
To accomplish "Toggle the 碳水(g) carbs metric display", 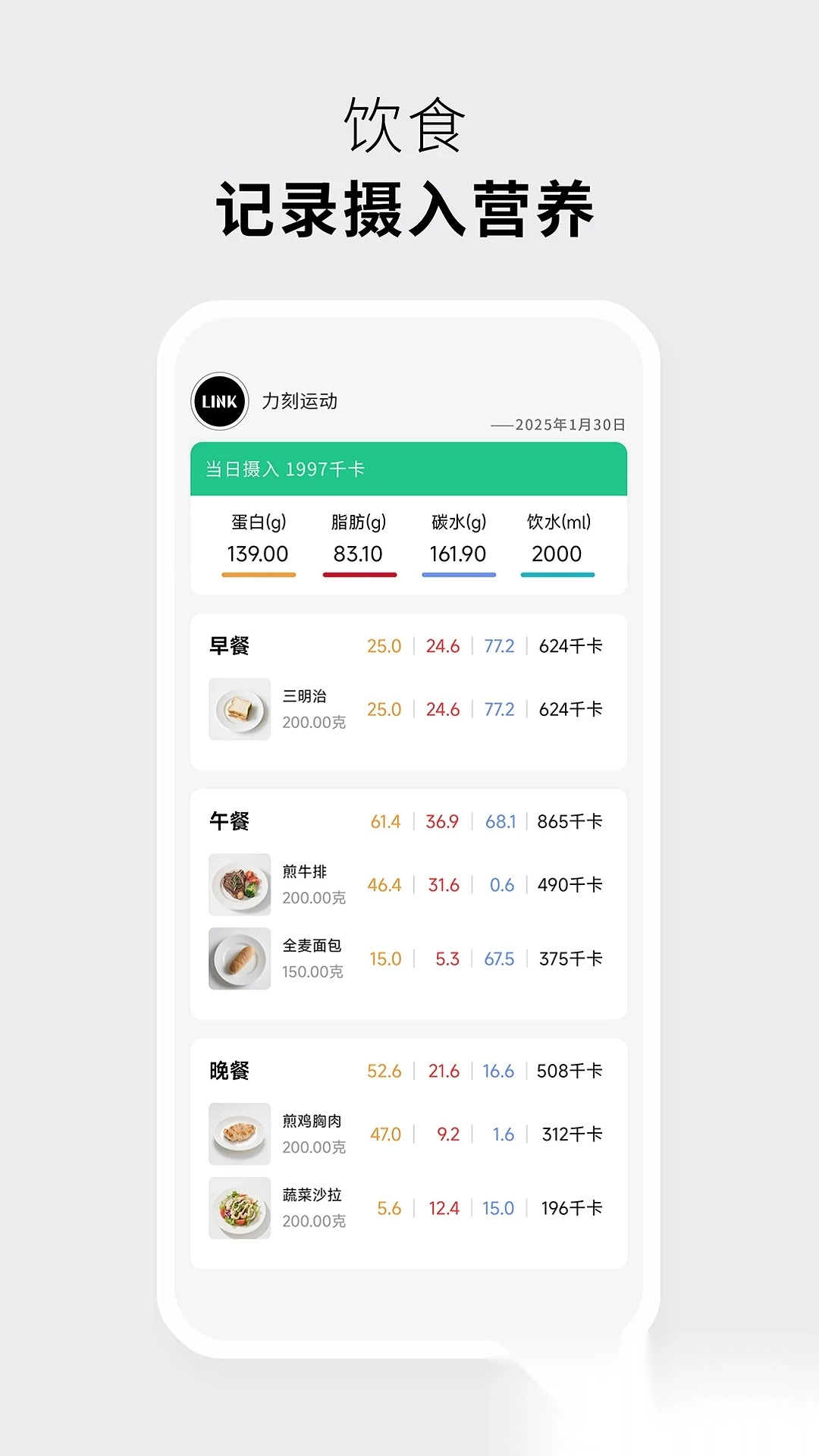I will click(458, 522).
